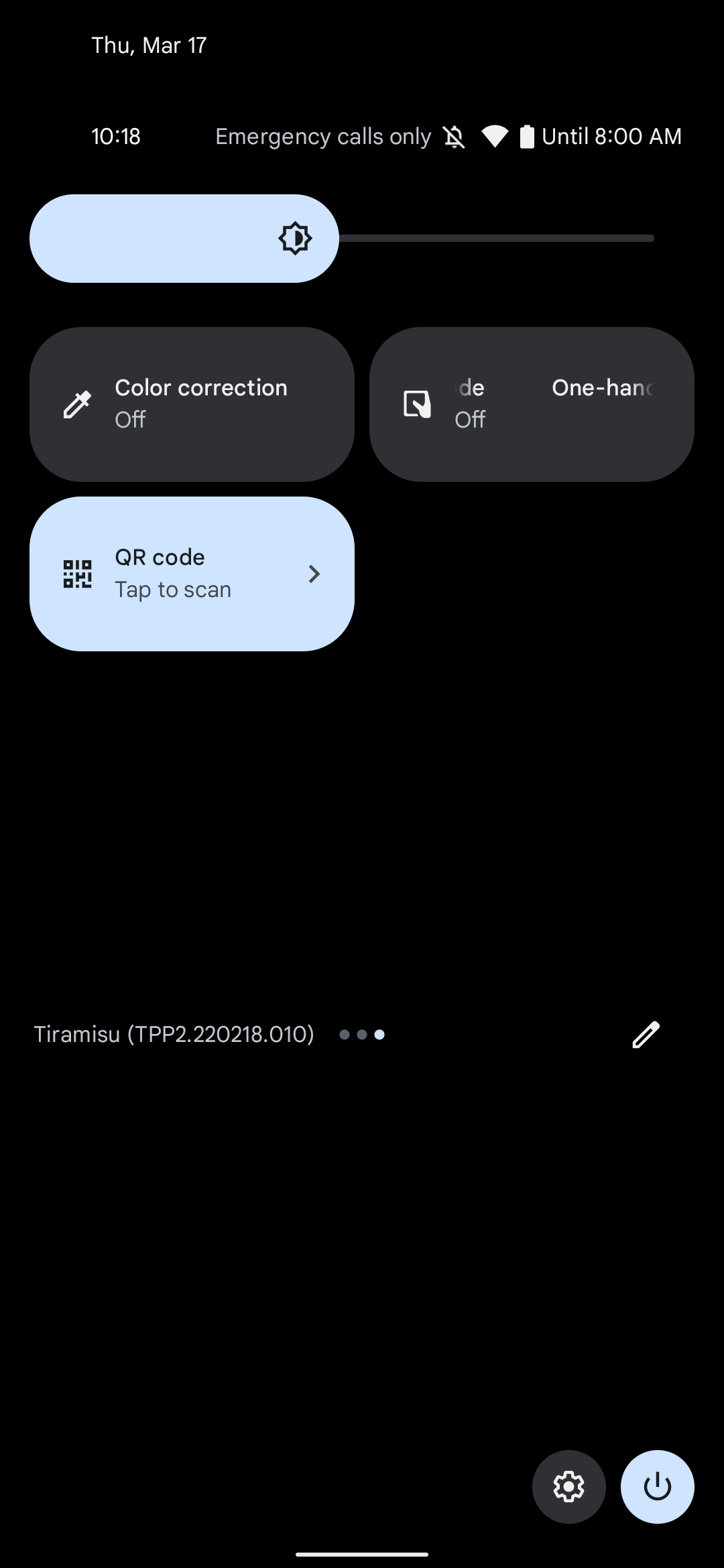Open the settings gear
Screen dimensions: 724x1568
[x=568, y=1486]
